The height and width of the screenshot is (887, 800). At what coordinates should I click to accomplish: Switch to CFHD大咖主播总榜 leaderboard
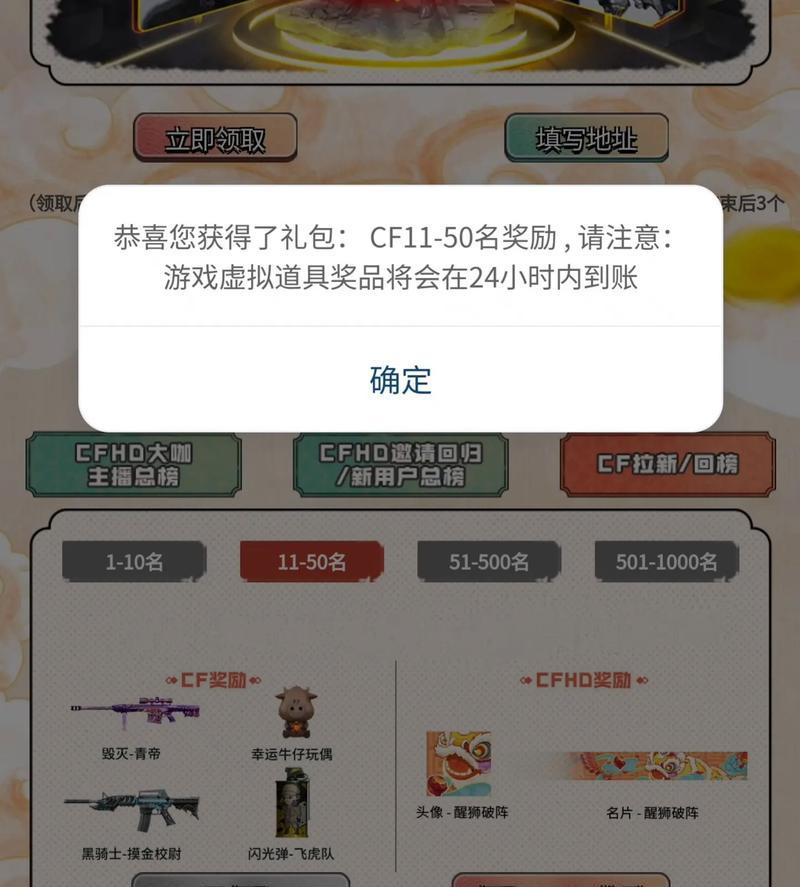point(133,465)
